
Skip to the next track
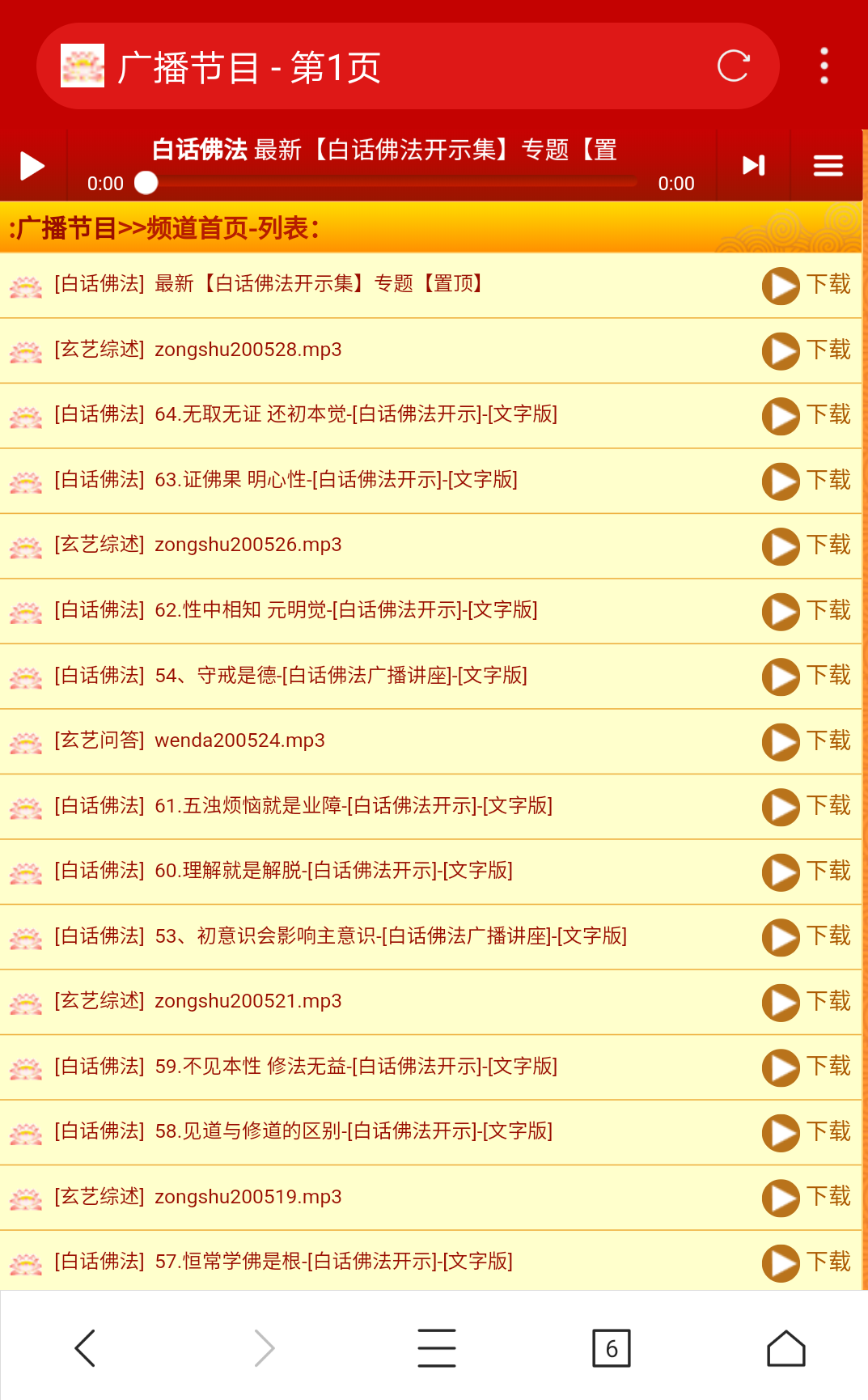[x=753, y=165]
